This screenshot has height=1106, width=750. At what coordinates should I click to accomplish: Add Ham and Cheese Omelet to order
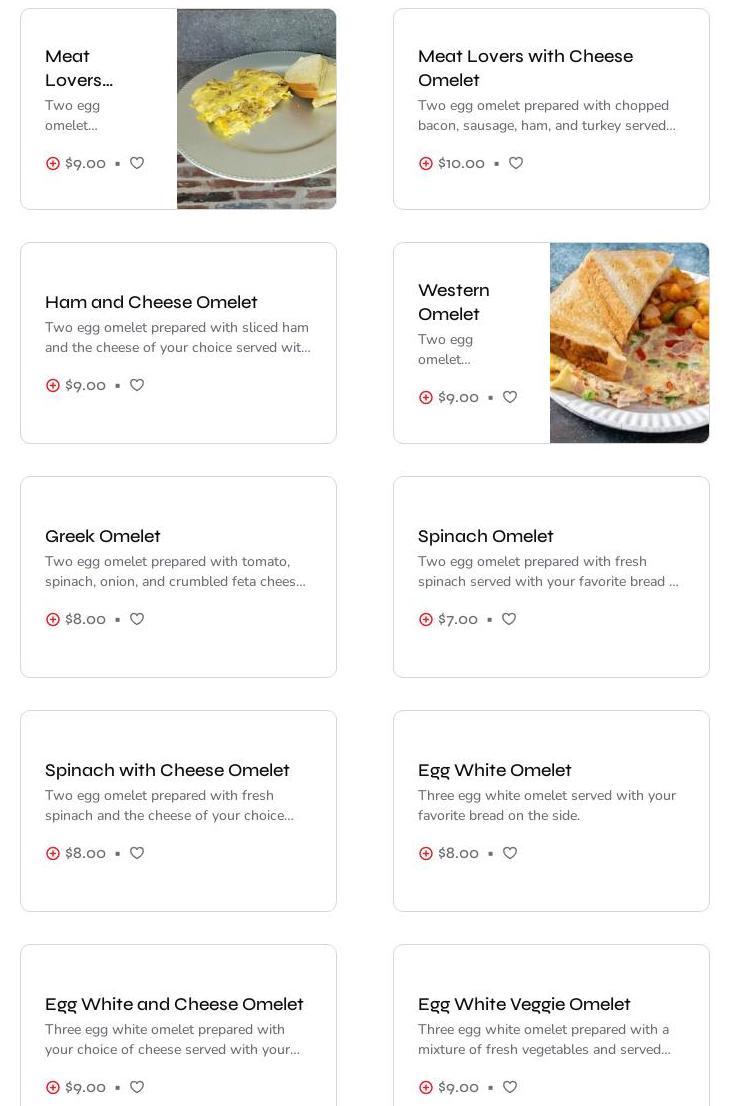pos(53,385)
